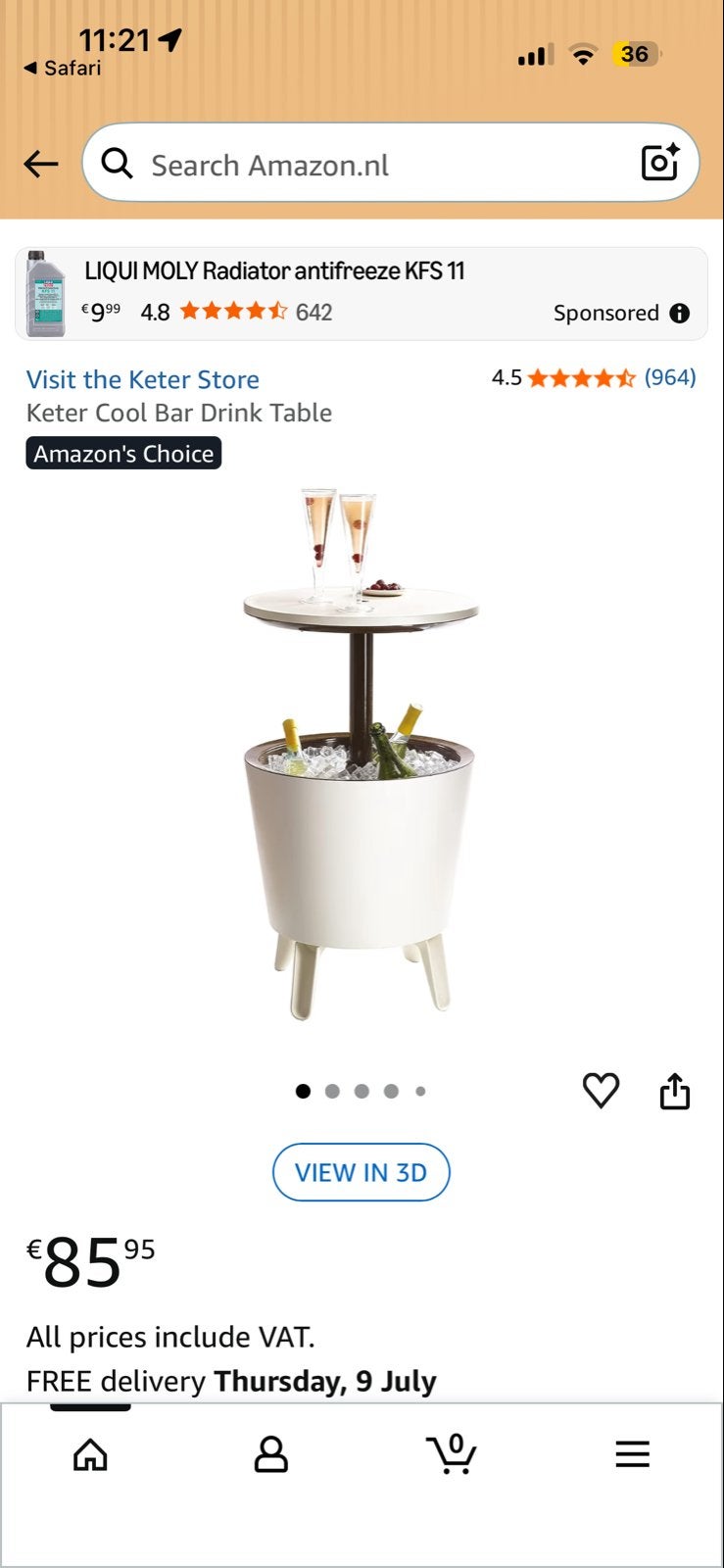Viewport: 724px width, 1568px height.
Task: Return to Safari via status bar link
Action: [x=62, y=68]
